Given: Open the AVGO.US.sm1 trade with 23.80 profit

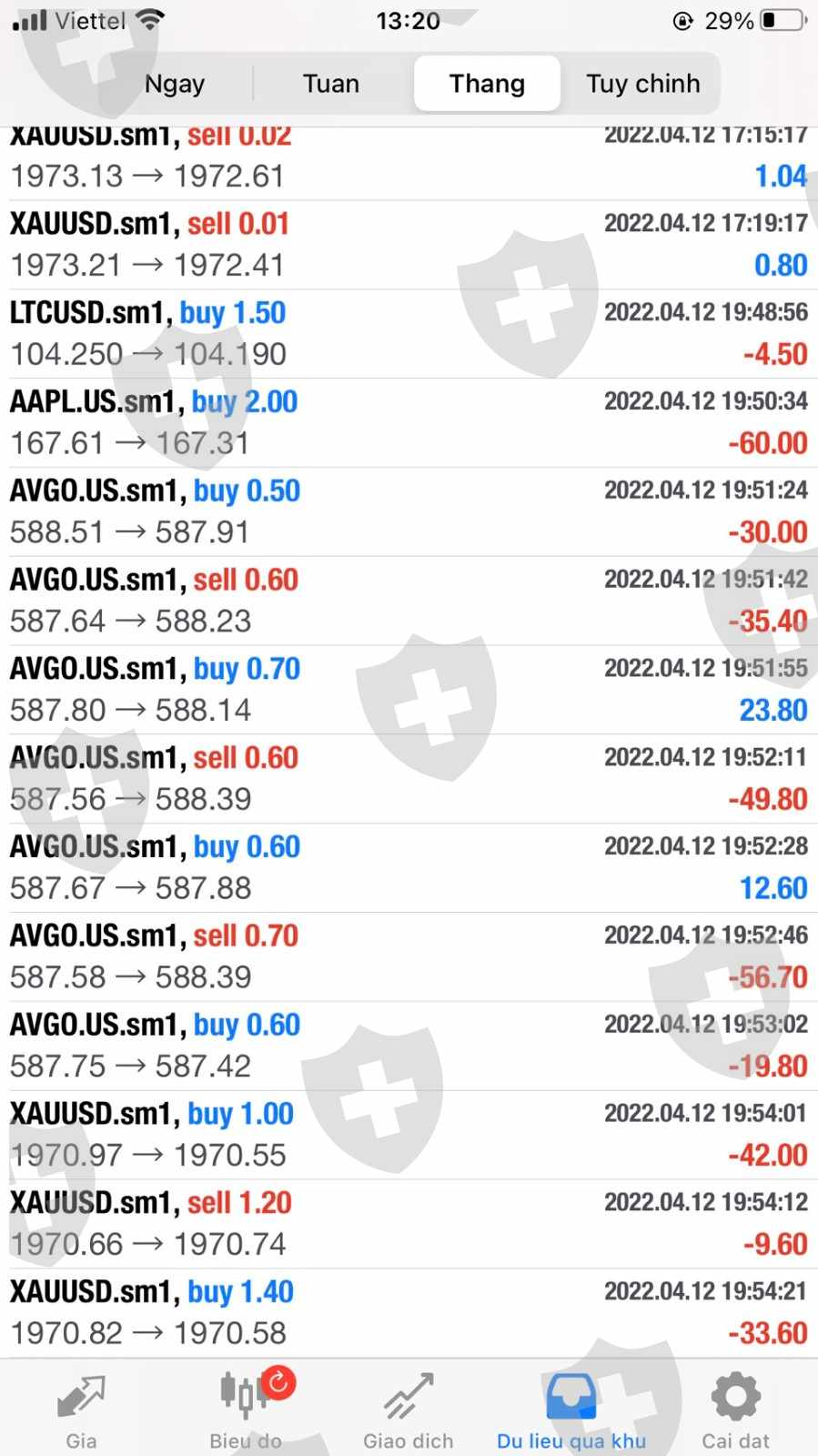Looking at the screenshot, I should (409, 690).
